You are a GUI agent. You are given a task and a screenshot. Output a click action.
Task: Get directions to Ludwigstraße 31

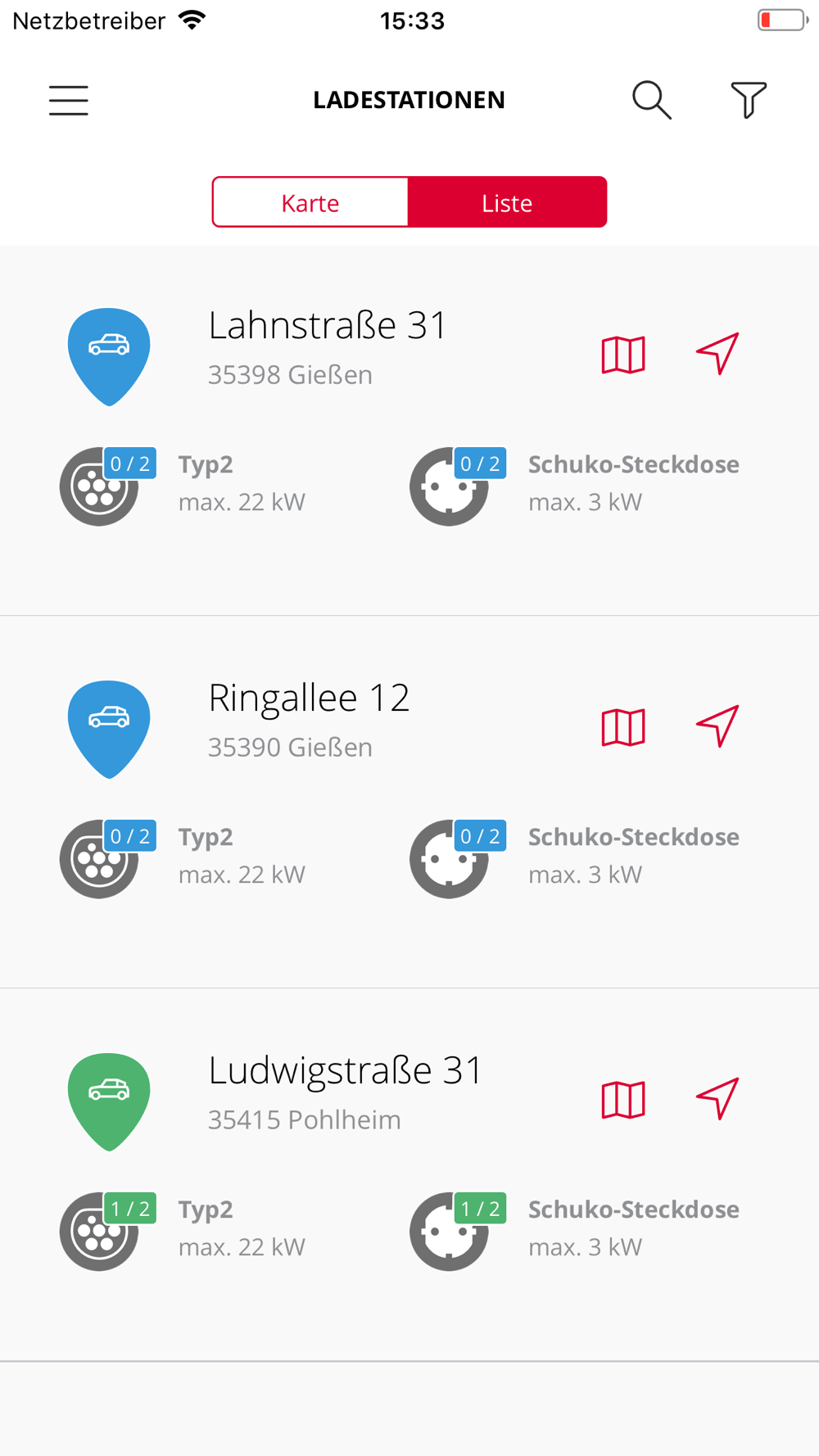coord(718,1099)
